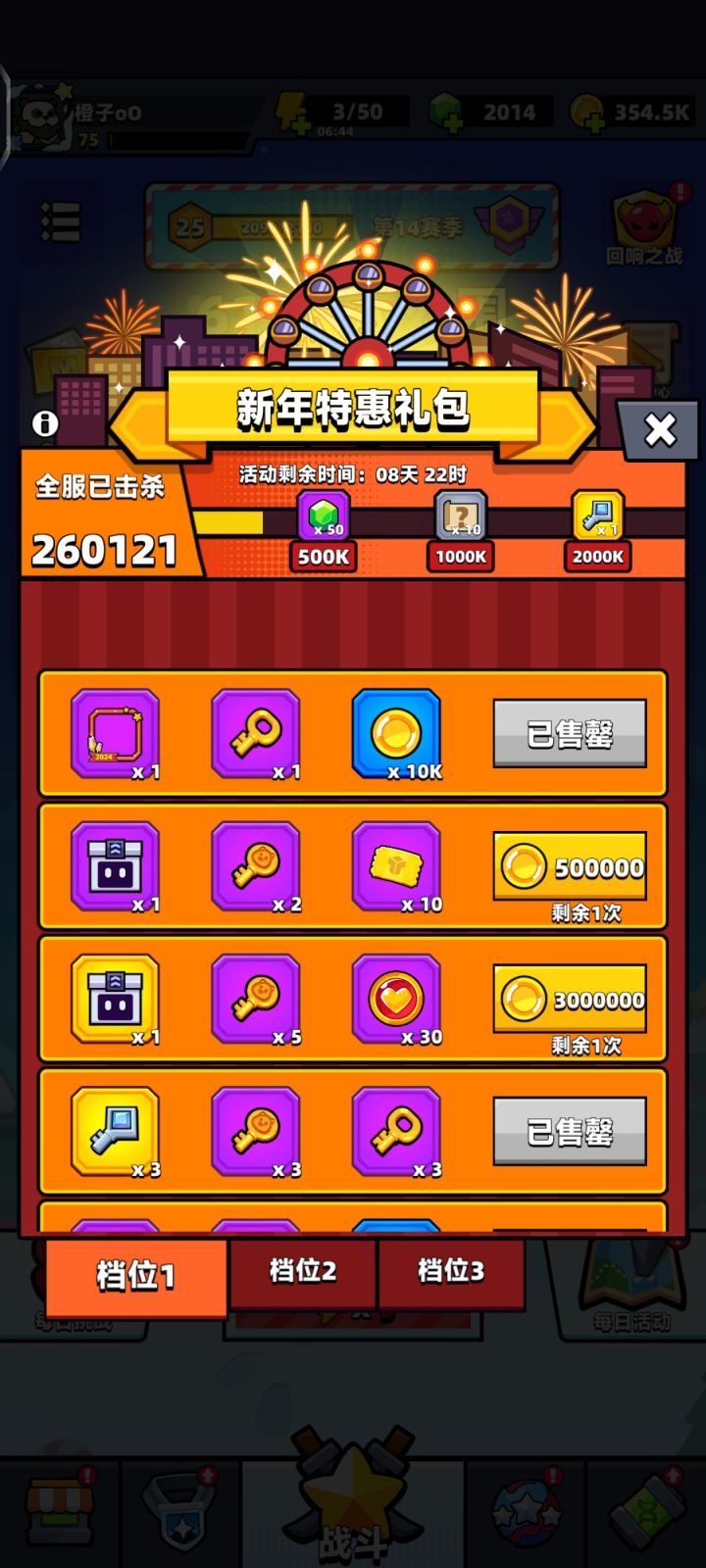706x1568 pixels.
Task: Switch to the 档位2 tab
Action: [x=302, y=1271]
